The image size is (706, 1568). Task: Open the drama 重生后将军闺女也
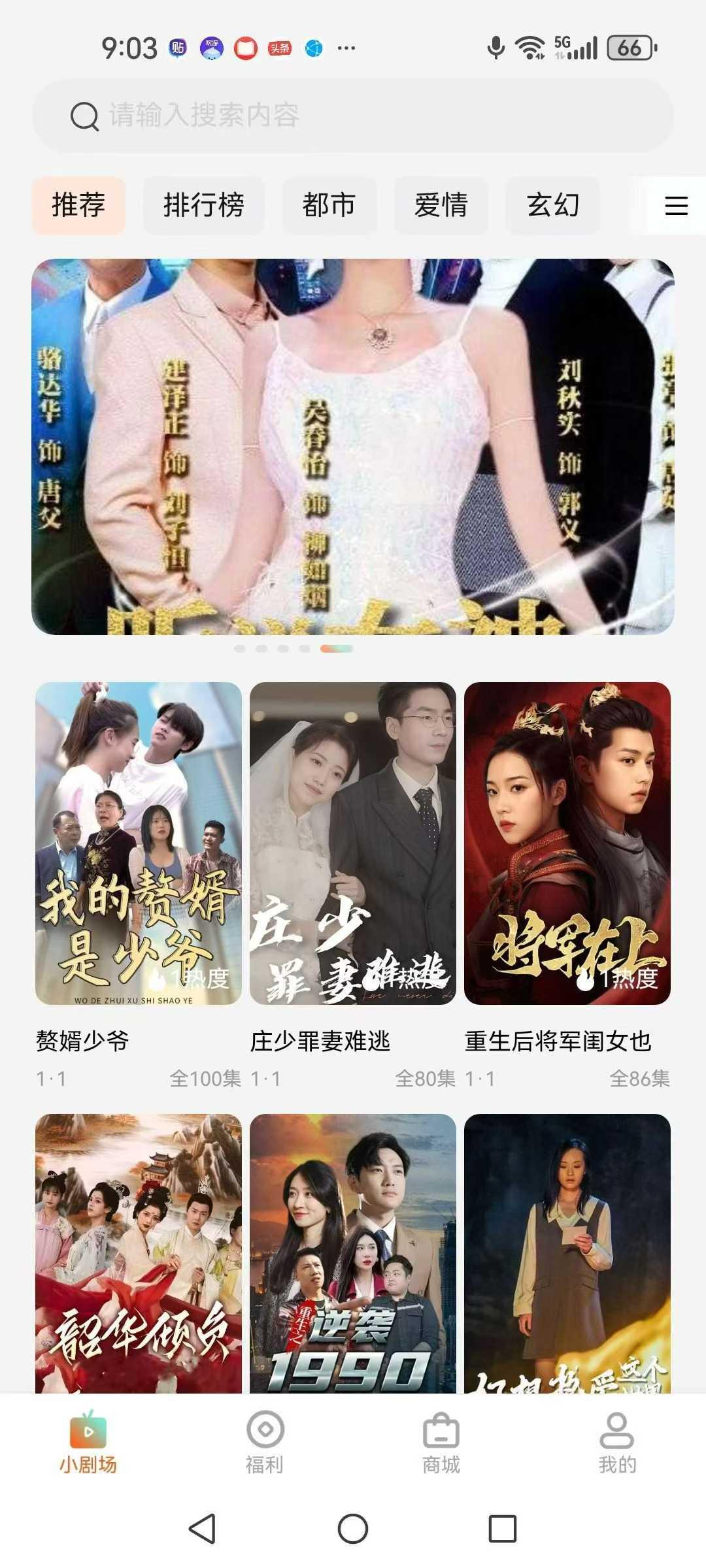coord(567,843)
